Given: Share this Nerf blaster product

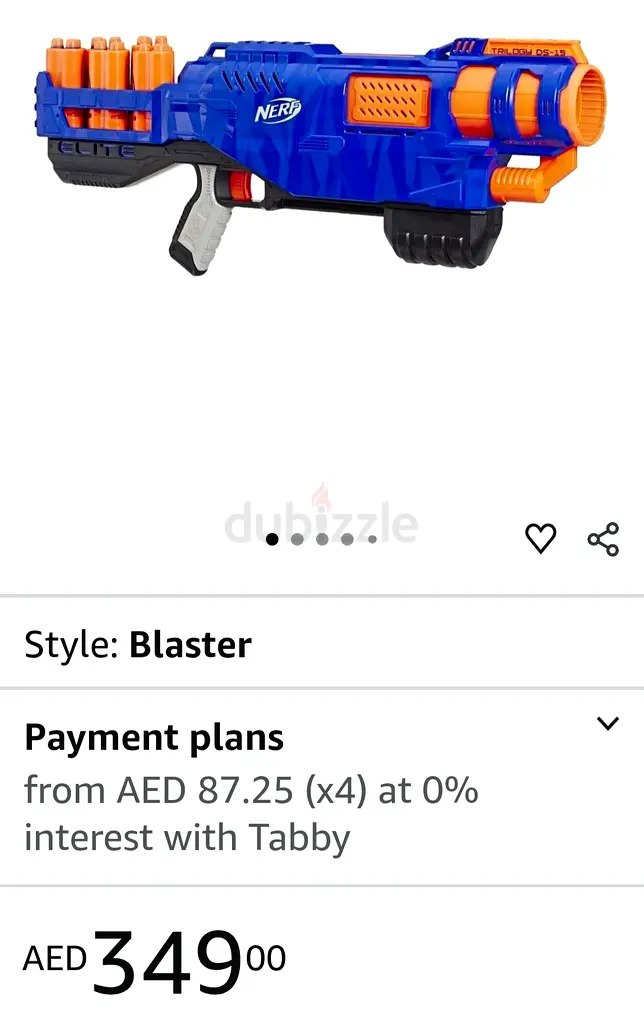Looking at the screenshot, I should pyautogui.click(x=603, y=539).
